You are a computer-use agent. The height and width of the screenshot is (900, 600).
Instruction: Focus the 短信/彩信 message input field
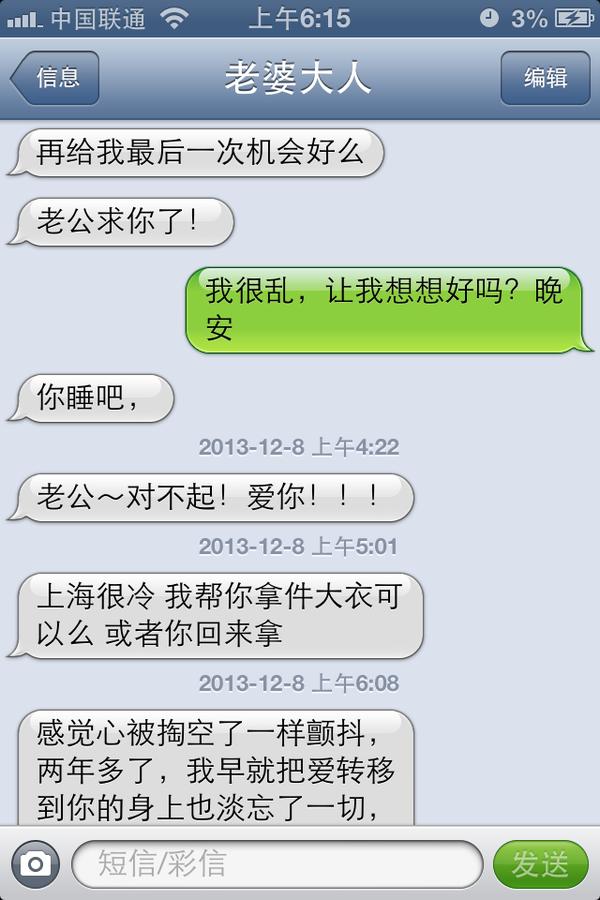275,864
